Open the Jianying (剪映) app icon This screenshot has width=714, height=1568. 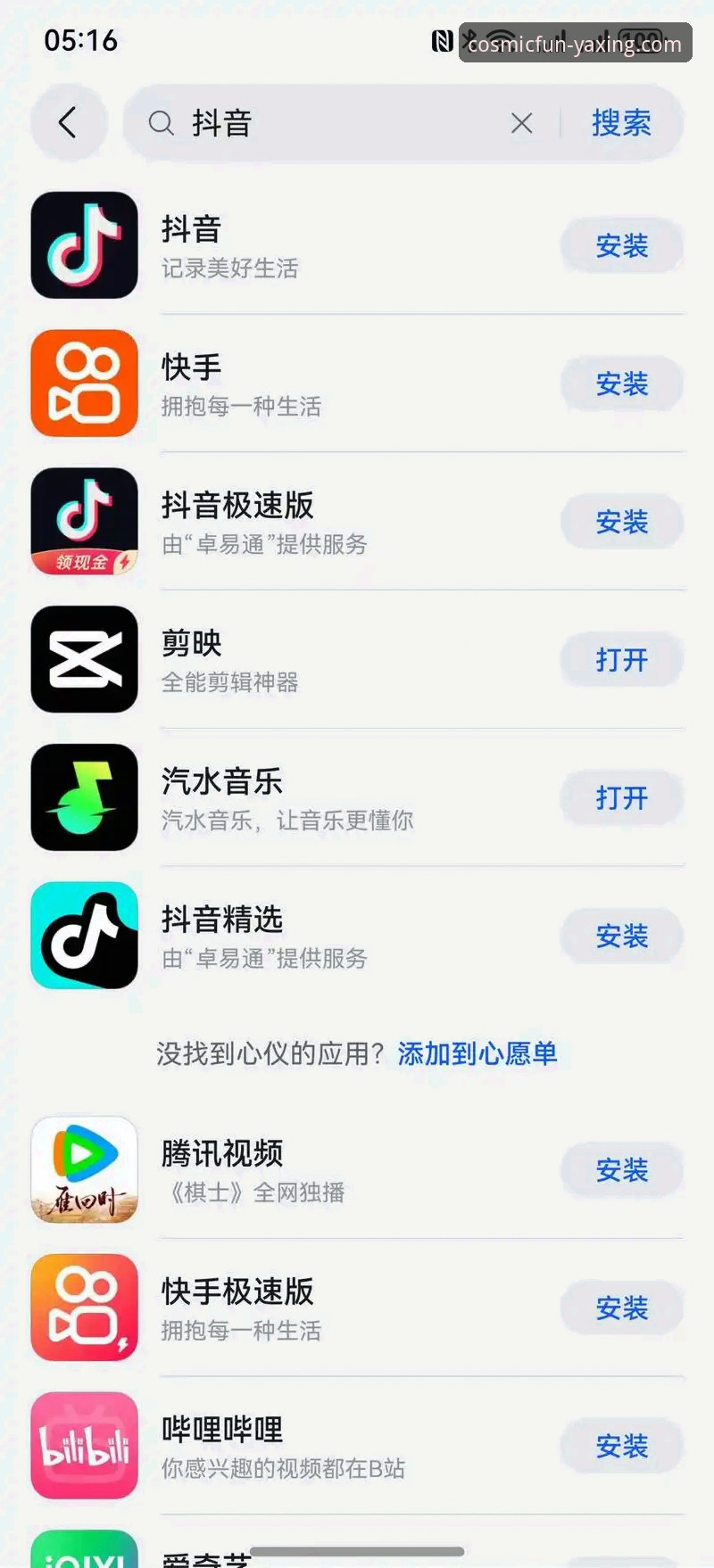pos(83,660)
